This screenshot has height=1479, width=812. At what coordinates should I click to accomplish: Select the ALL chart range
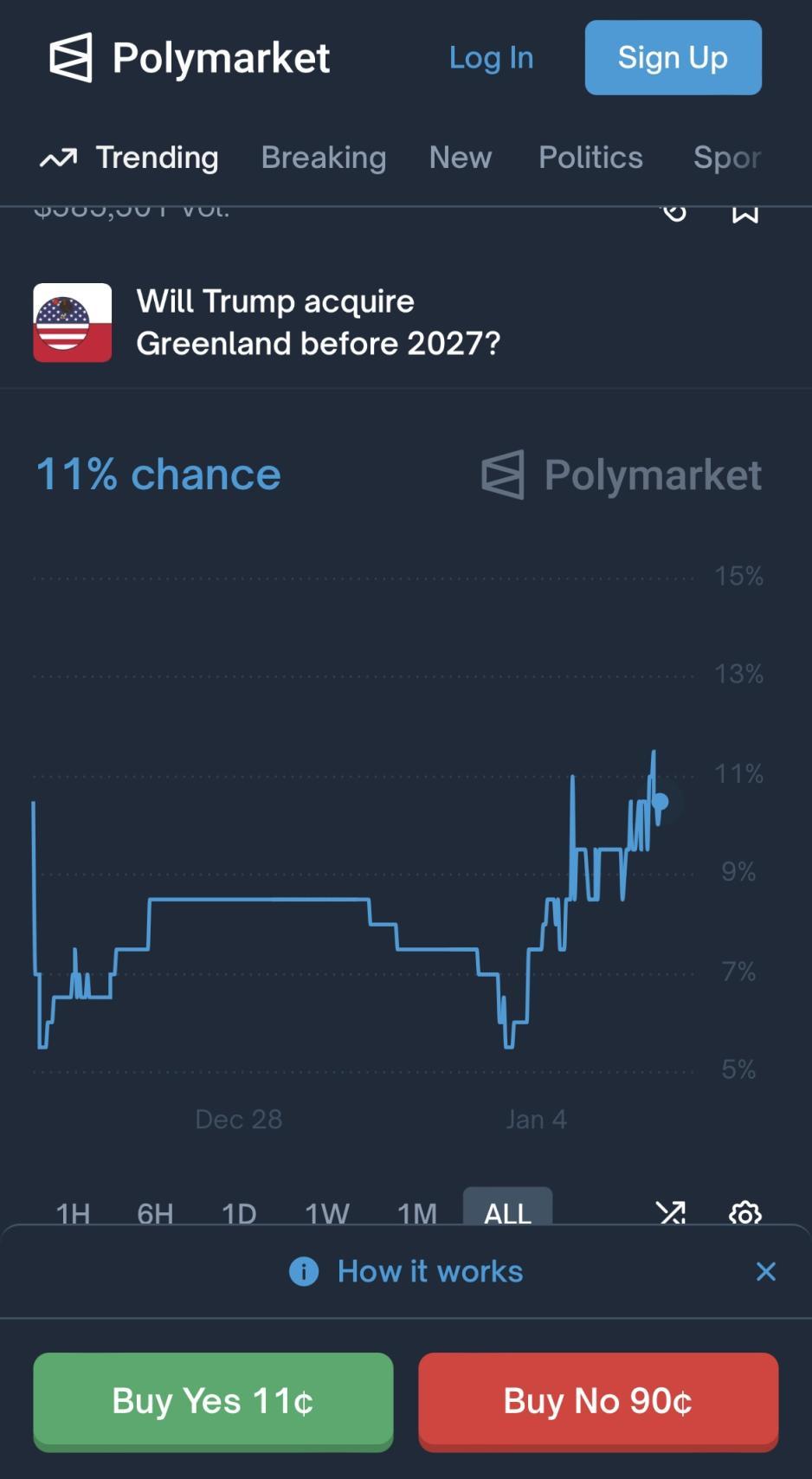pyautogui.click(x=507, y=1211)
